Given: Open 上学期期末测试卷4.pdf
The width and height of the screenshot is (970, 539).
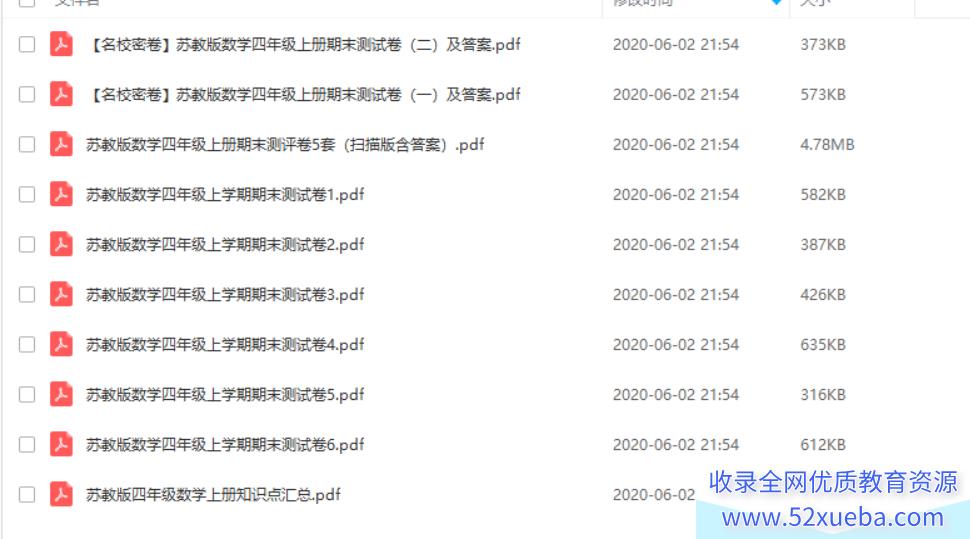Looking at the screenshot, I should pos(225,344).
